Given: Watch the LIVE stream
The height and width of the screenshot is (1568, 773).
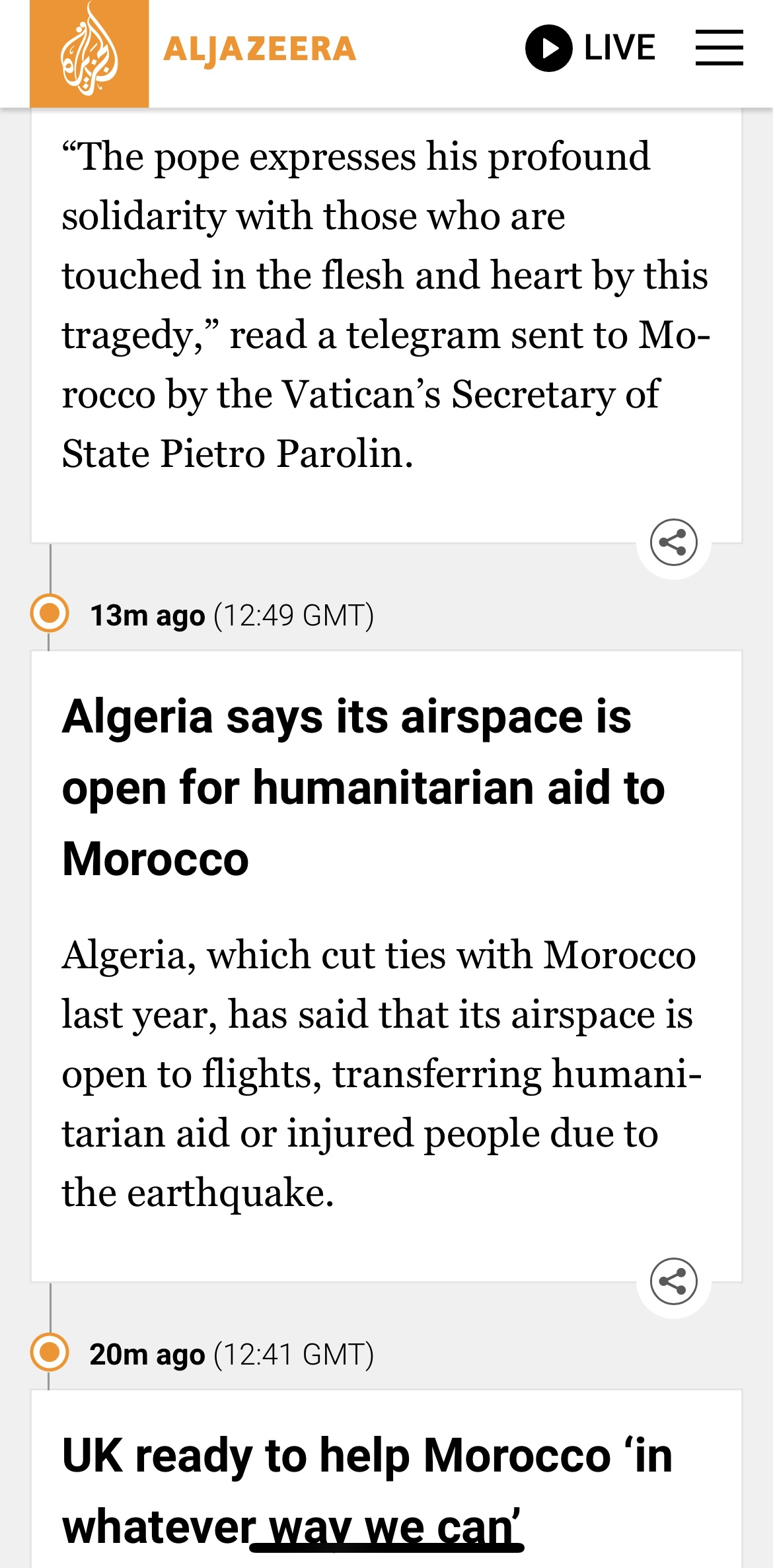Looking at the screenshot, I should [x=590, y=48].
